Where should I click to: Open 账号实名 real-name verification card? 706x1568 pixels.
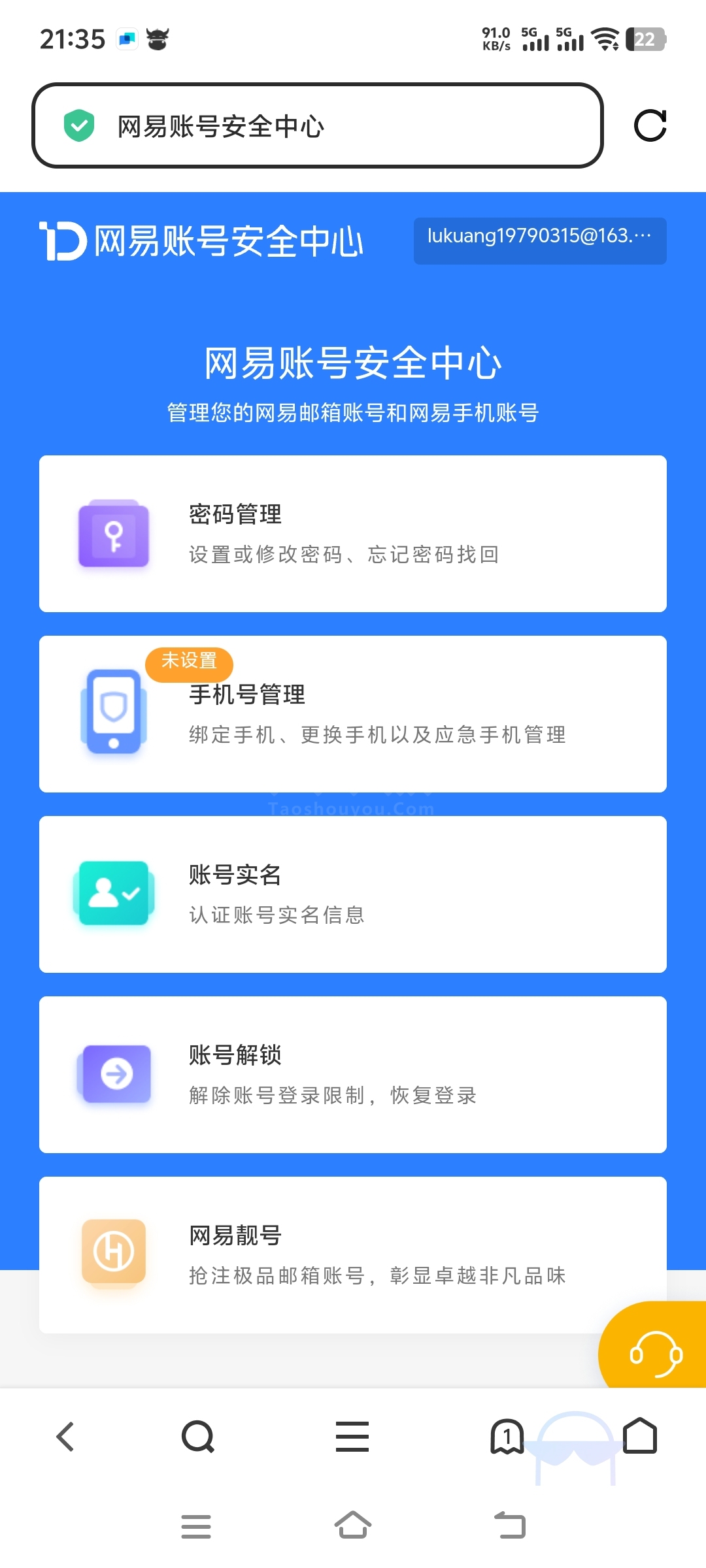pyautogui.click(x=353, y=894)
